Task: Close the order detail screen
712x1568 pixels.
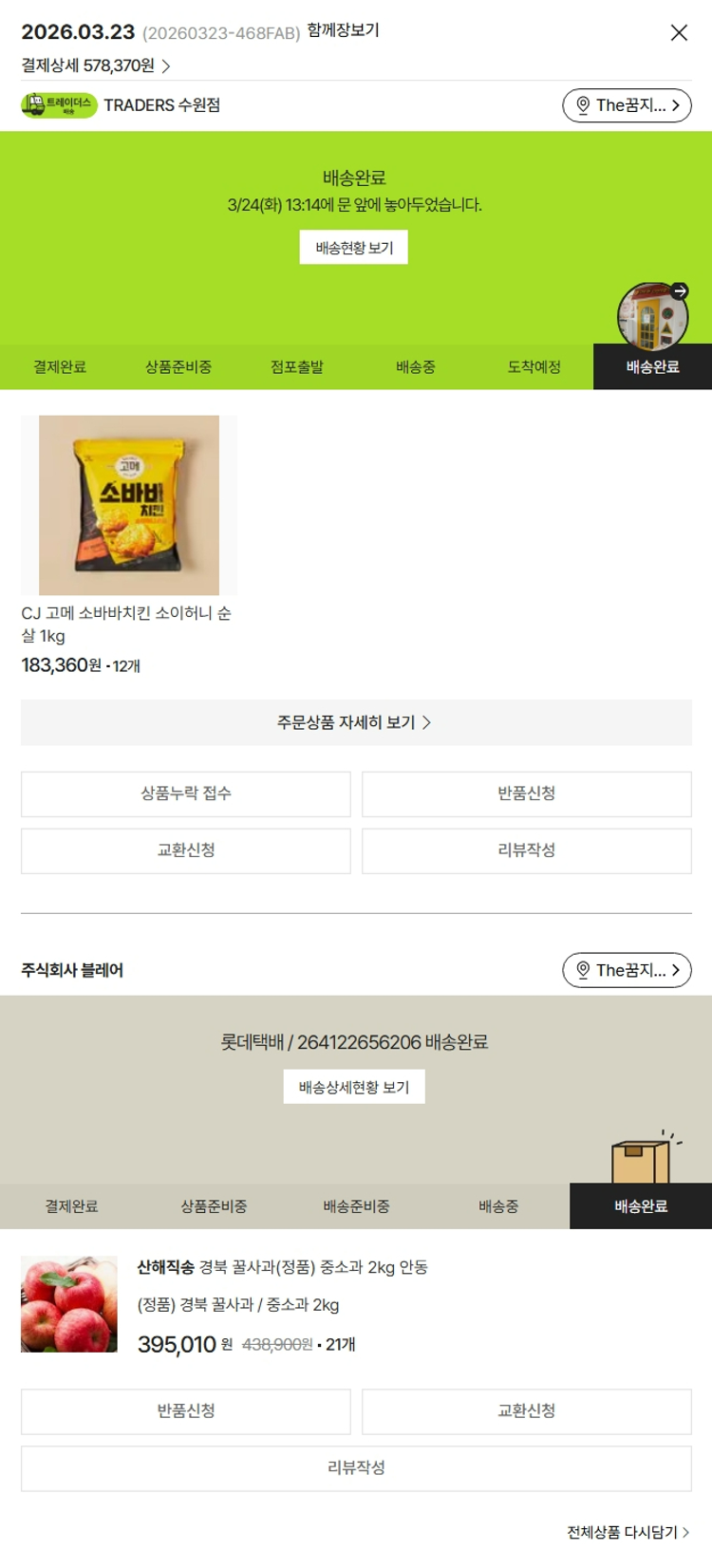Action: coord(679,33)
